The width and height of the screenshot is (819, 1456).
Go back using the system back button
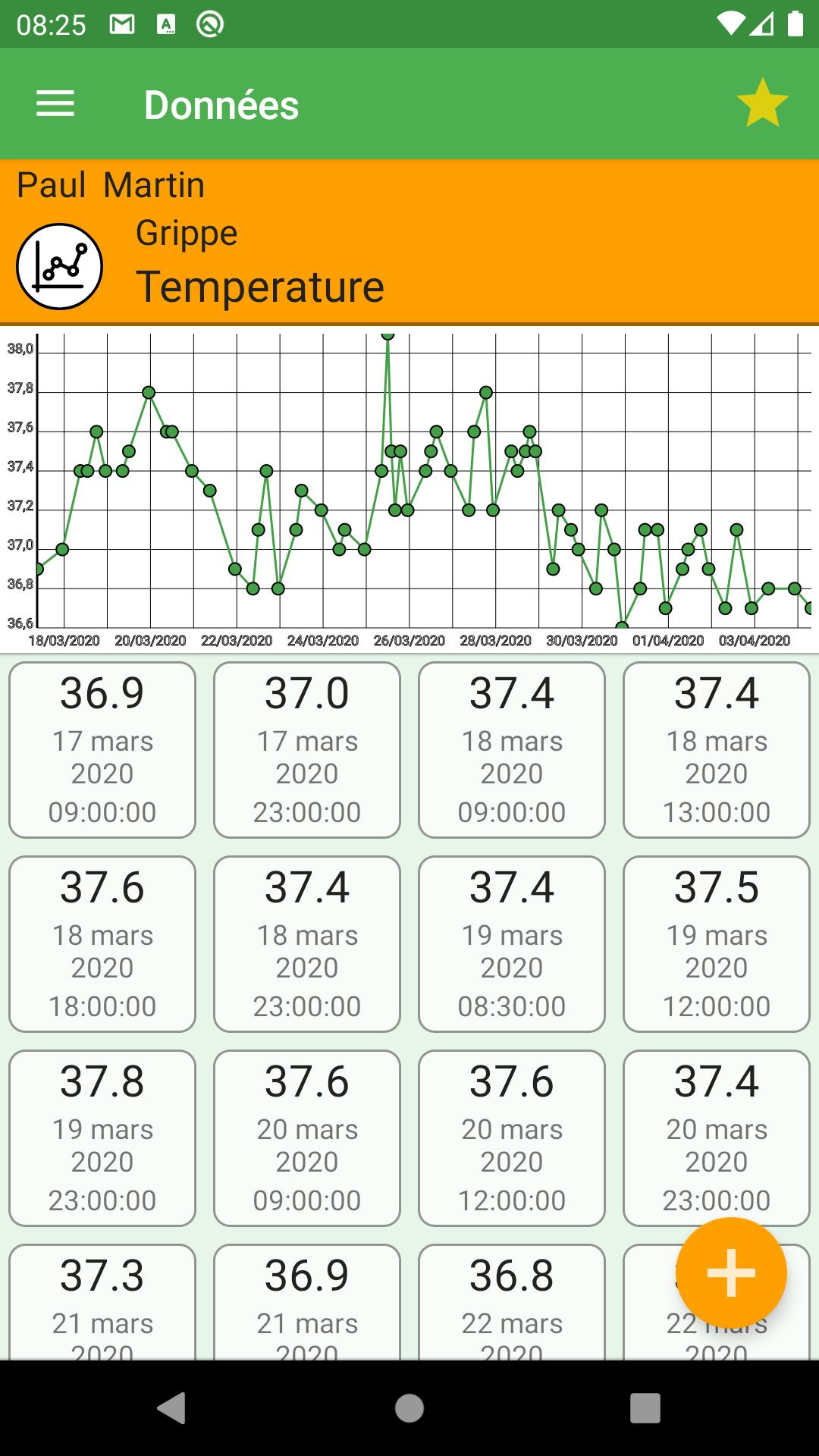pyautogui.click(x=171, y=1408)
